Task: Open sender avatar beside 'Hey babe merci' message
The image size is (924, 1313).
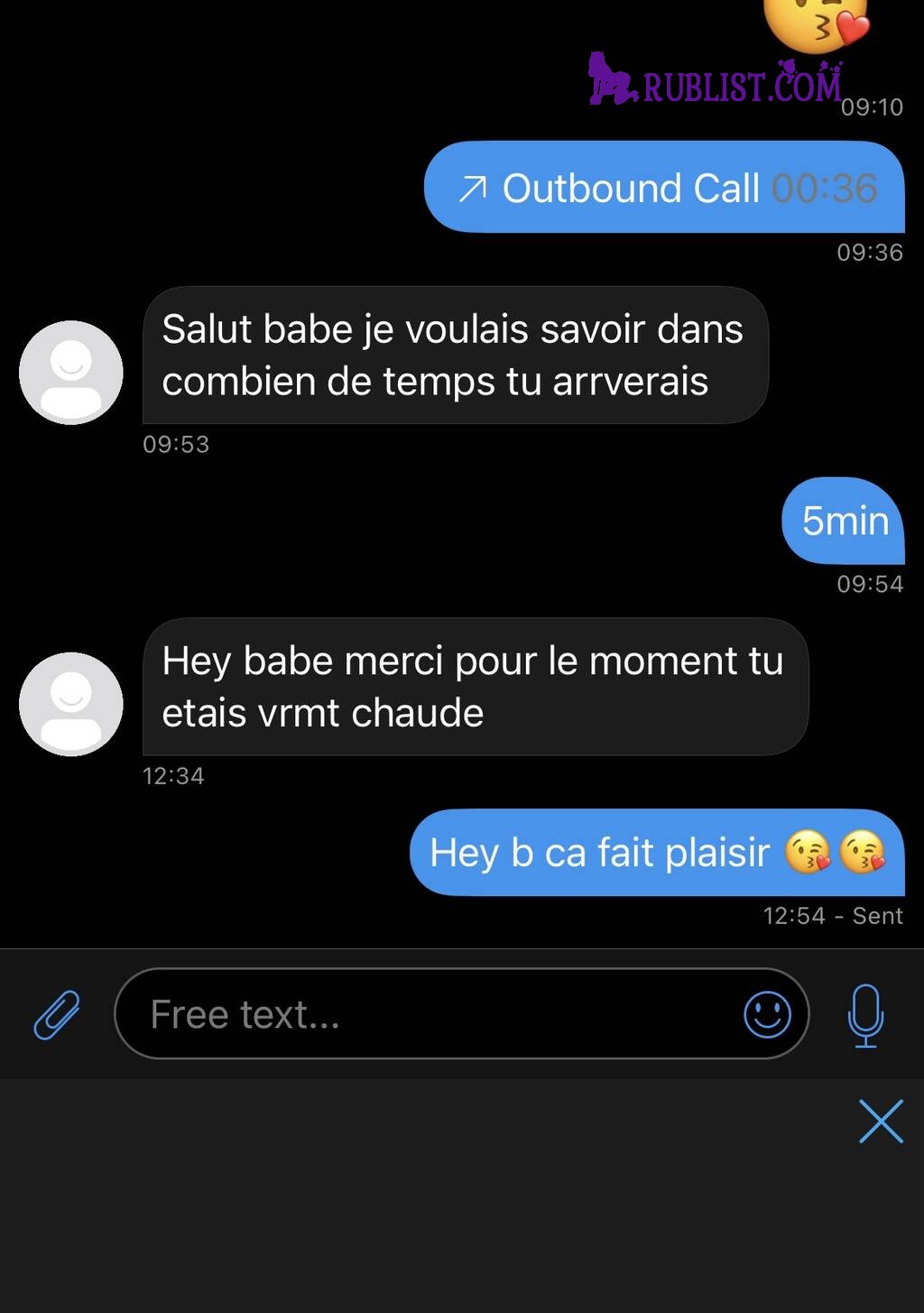Action: pyautogui.click(x=71, y=704)
